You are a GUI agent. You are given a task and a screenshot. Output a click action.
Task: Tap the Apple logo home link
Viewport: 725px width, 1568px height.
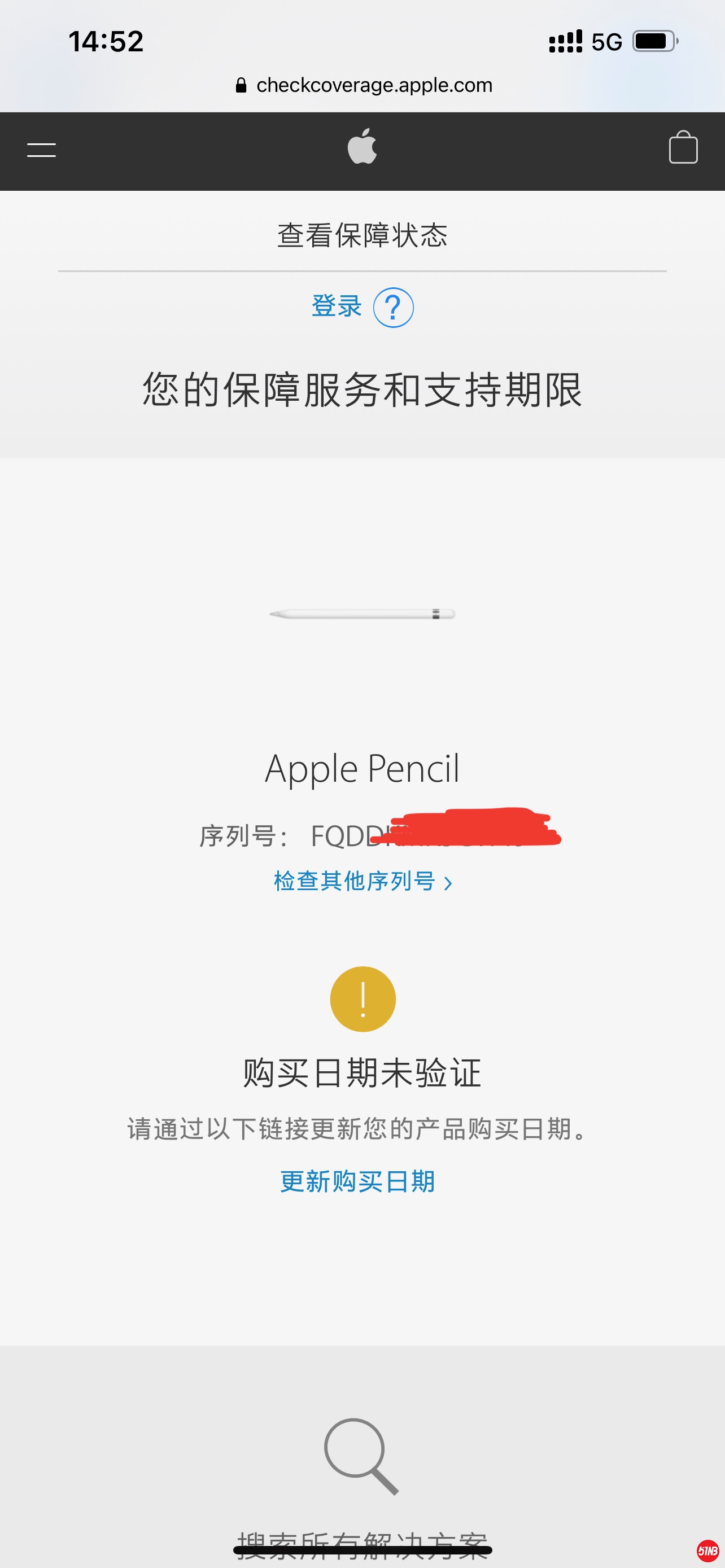(x=362, y=147)
